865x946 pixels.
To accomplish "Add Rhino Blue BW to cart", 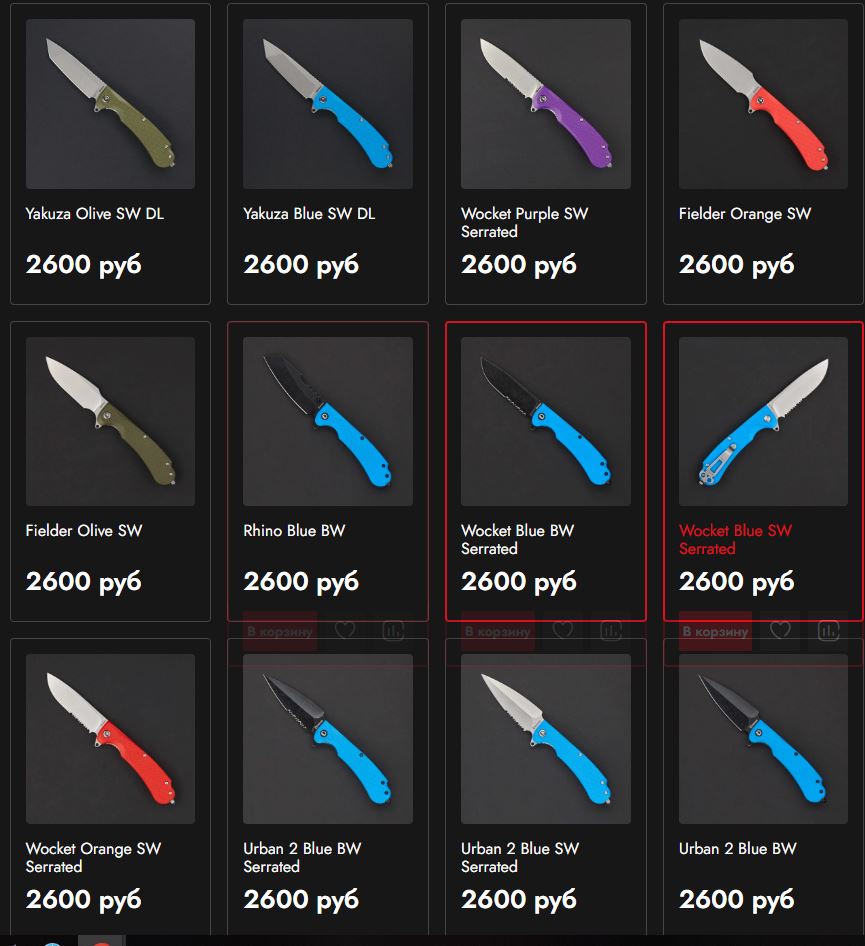I will [280, 631].
